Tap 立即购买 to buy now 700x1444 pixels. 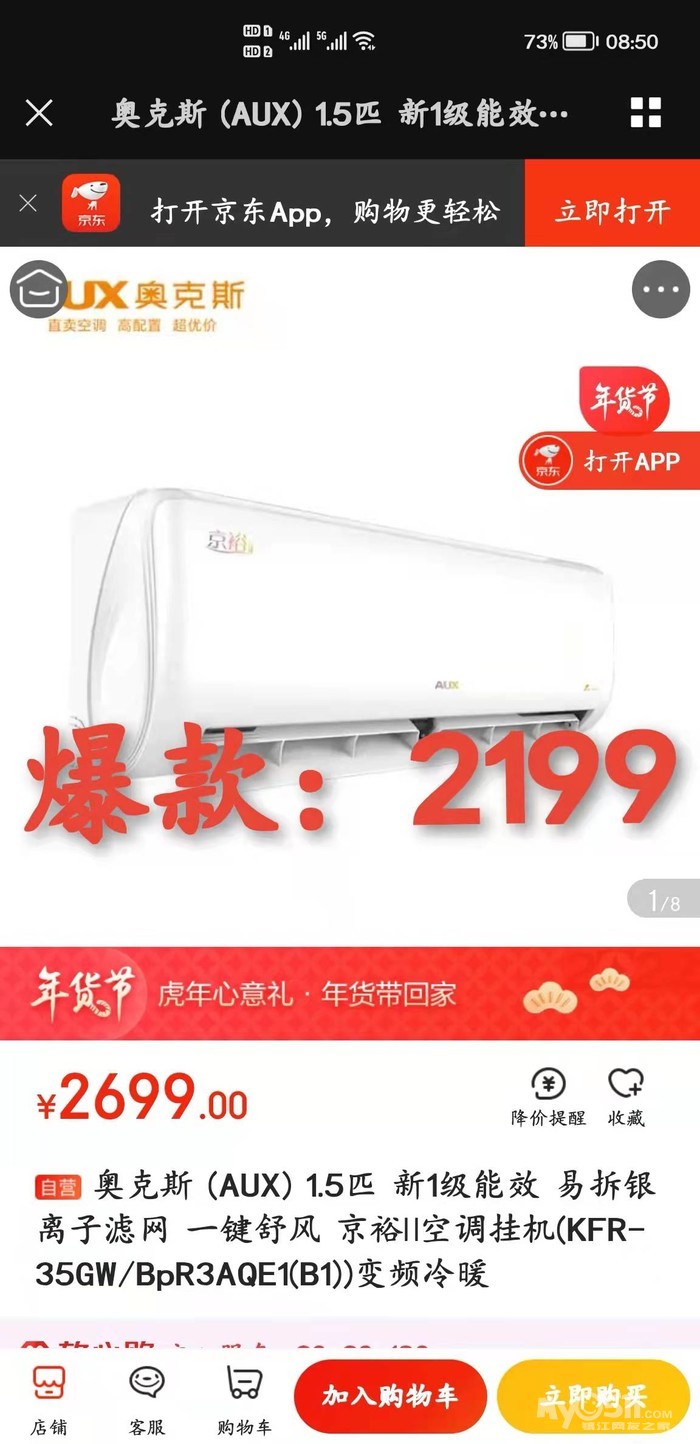coord(594,1397)
